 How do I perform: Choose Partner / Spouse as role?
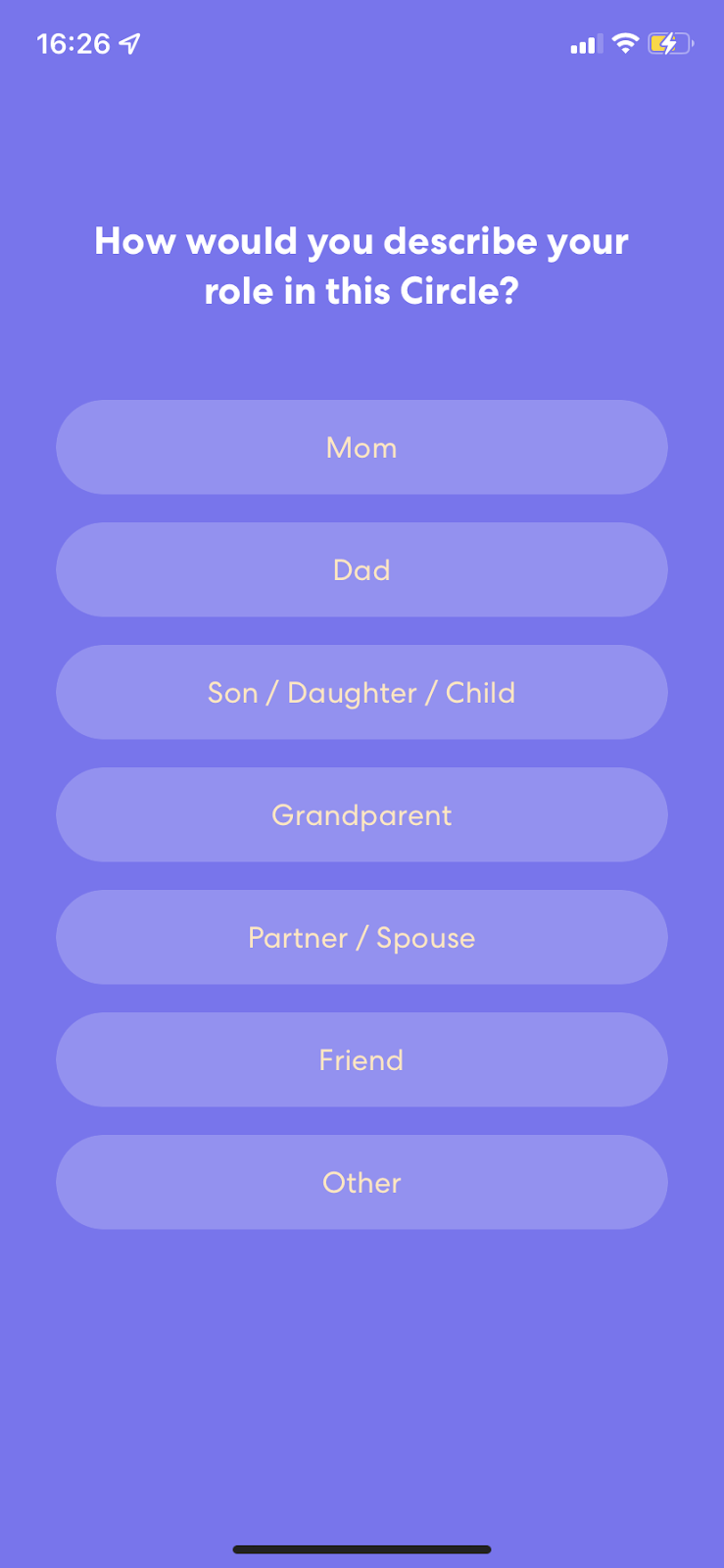point(362,937)
